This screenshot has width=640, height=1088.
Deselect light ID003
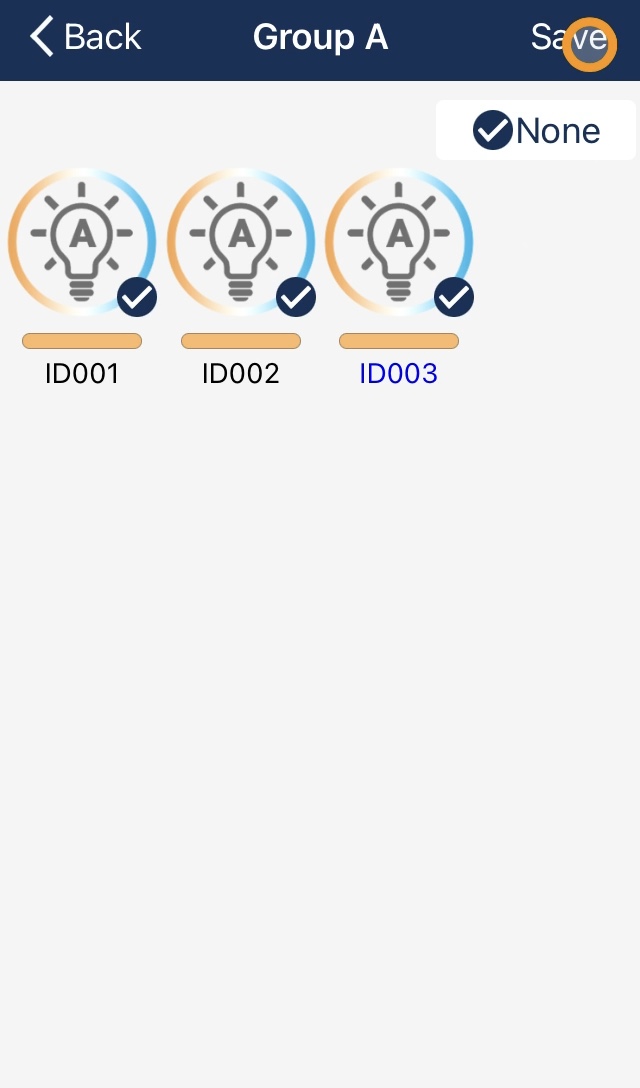[399, 242]
